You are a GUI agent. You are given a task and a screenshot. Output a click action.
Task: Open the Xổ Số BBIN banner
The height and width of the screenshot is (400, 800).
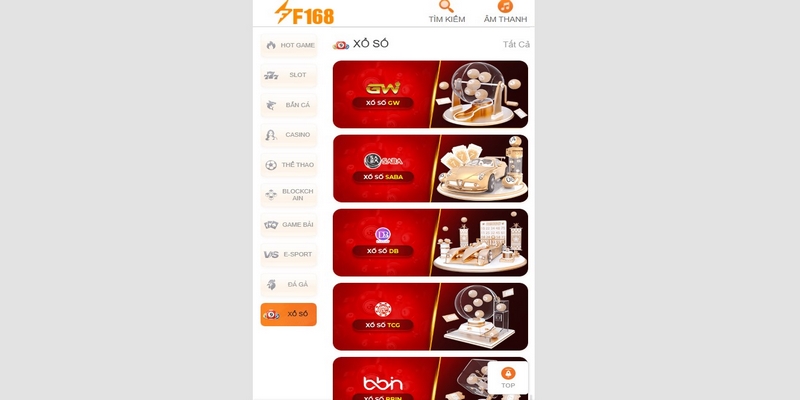tap(410, 380)
